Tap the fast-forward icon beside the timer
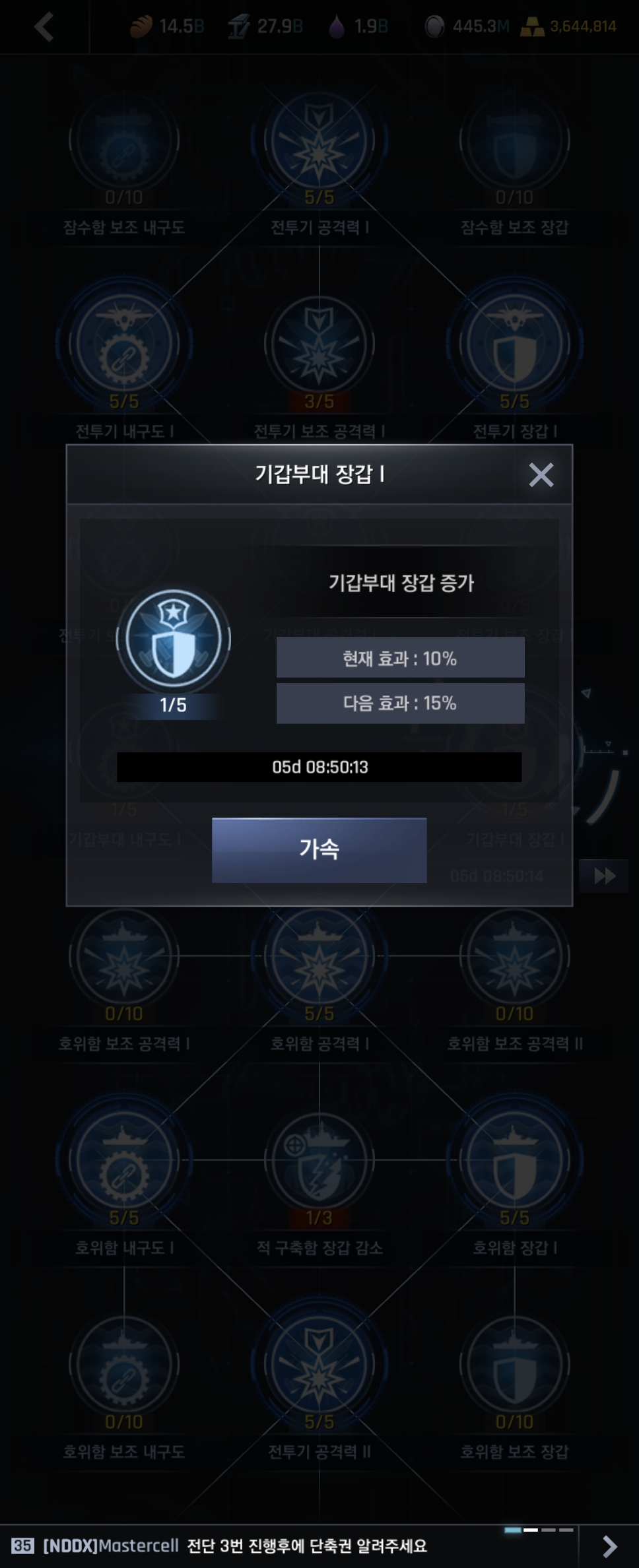This screenshot has height=1568, width=639. point(604,876)
